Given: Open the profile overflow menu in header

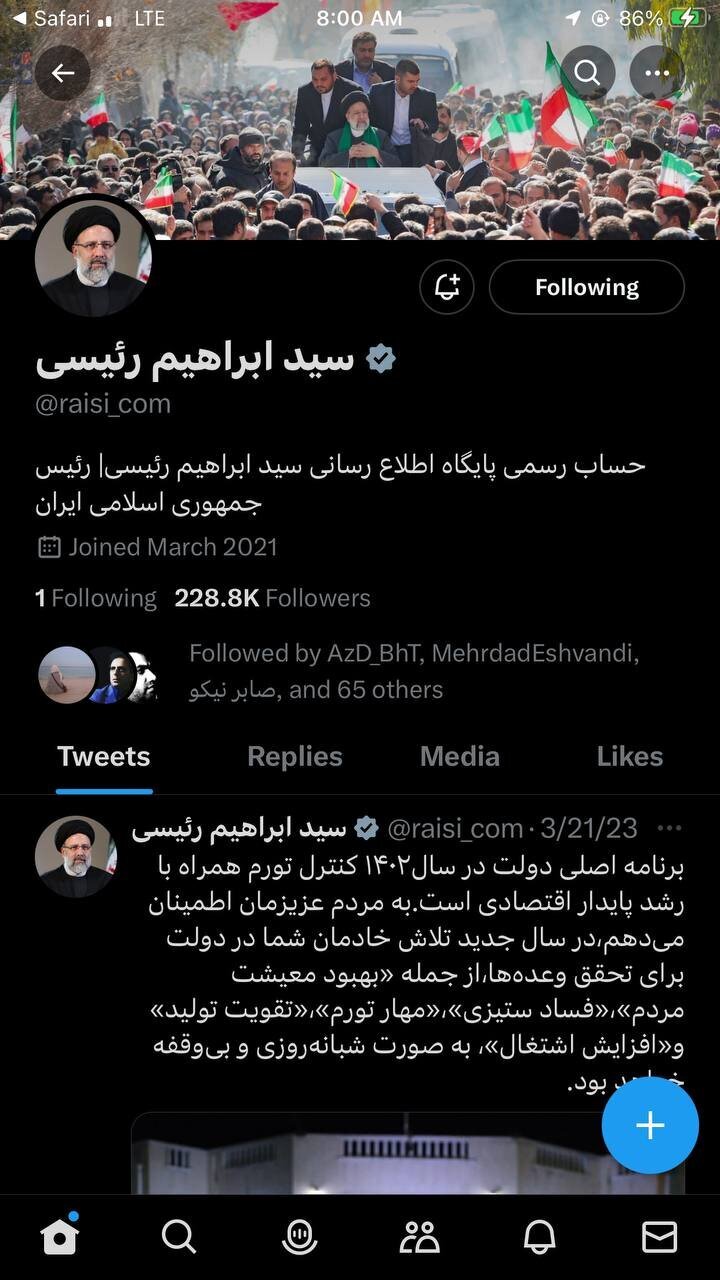Looking at the screenshot, I should (657, 73).
